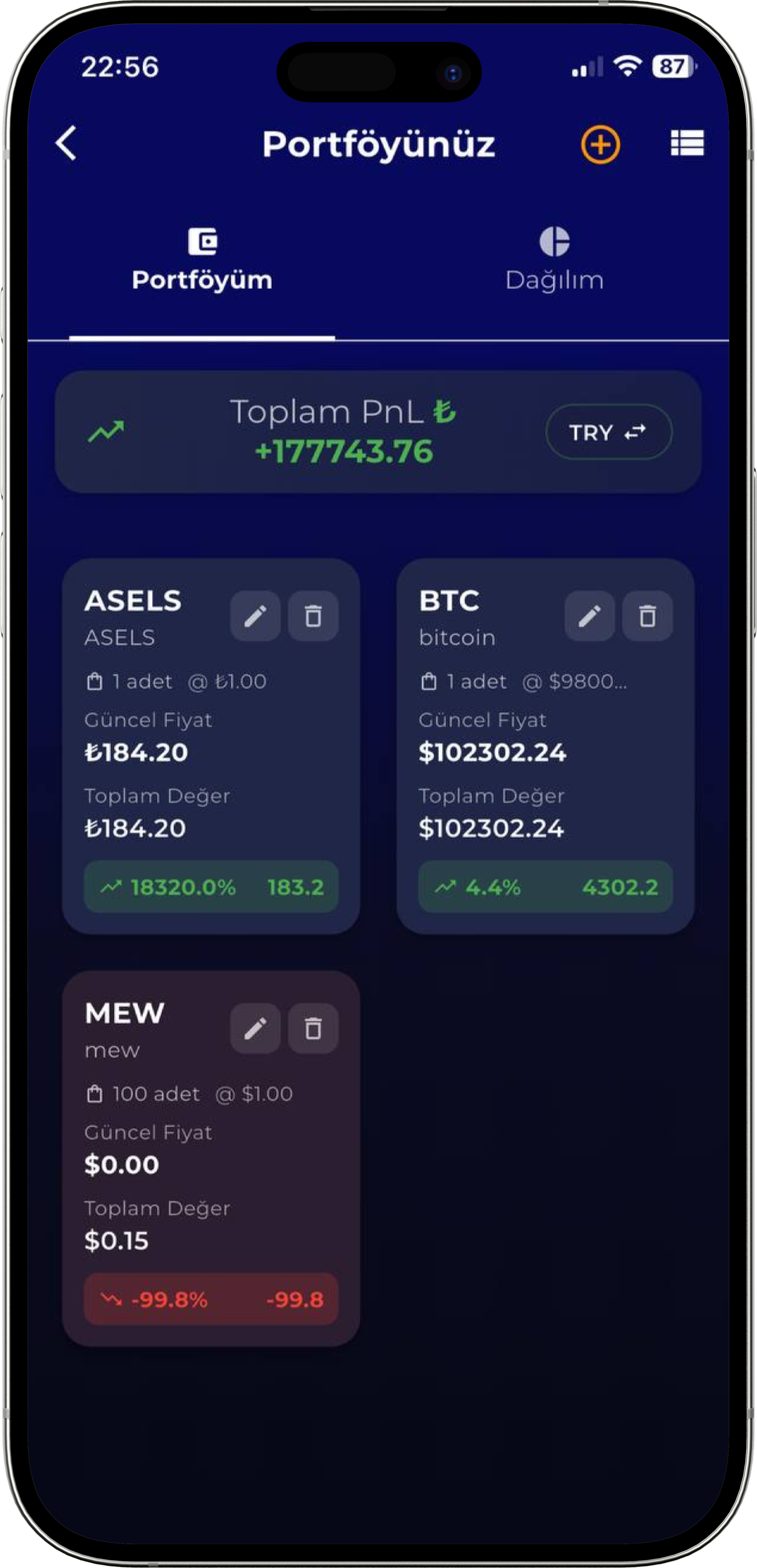
Task: Edit the BTC bitcoin holding
Action: 590,616
